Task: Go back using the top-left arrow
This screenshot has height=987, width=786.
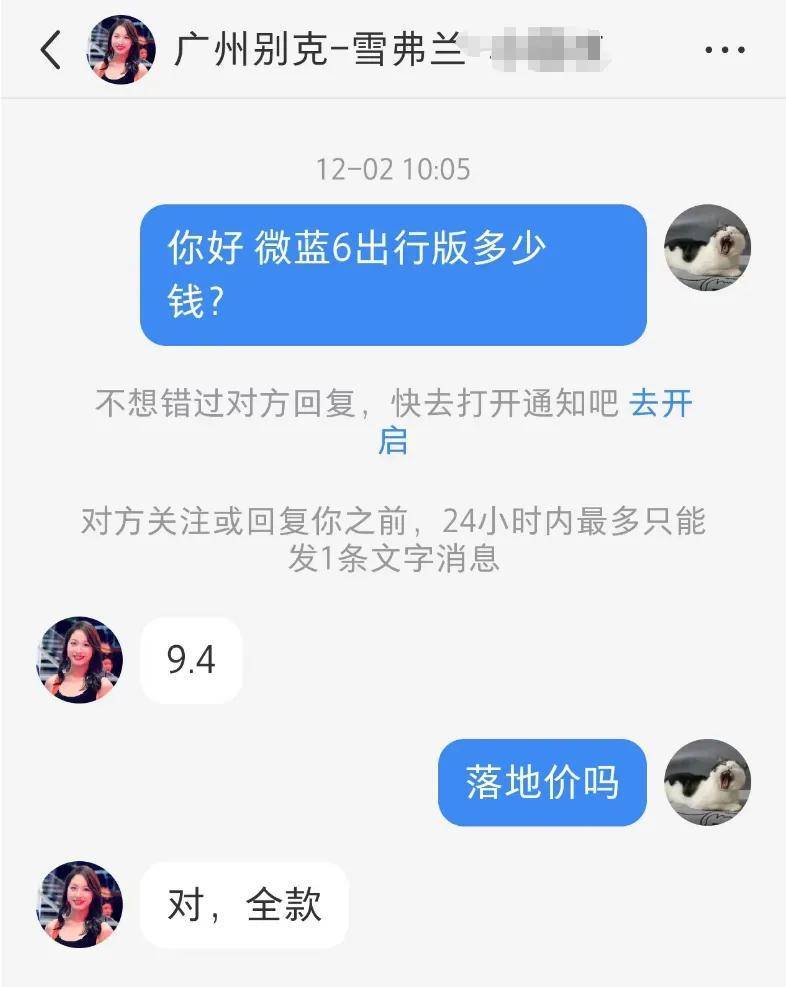Action: click(x=51, y=49)
